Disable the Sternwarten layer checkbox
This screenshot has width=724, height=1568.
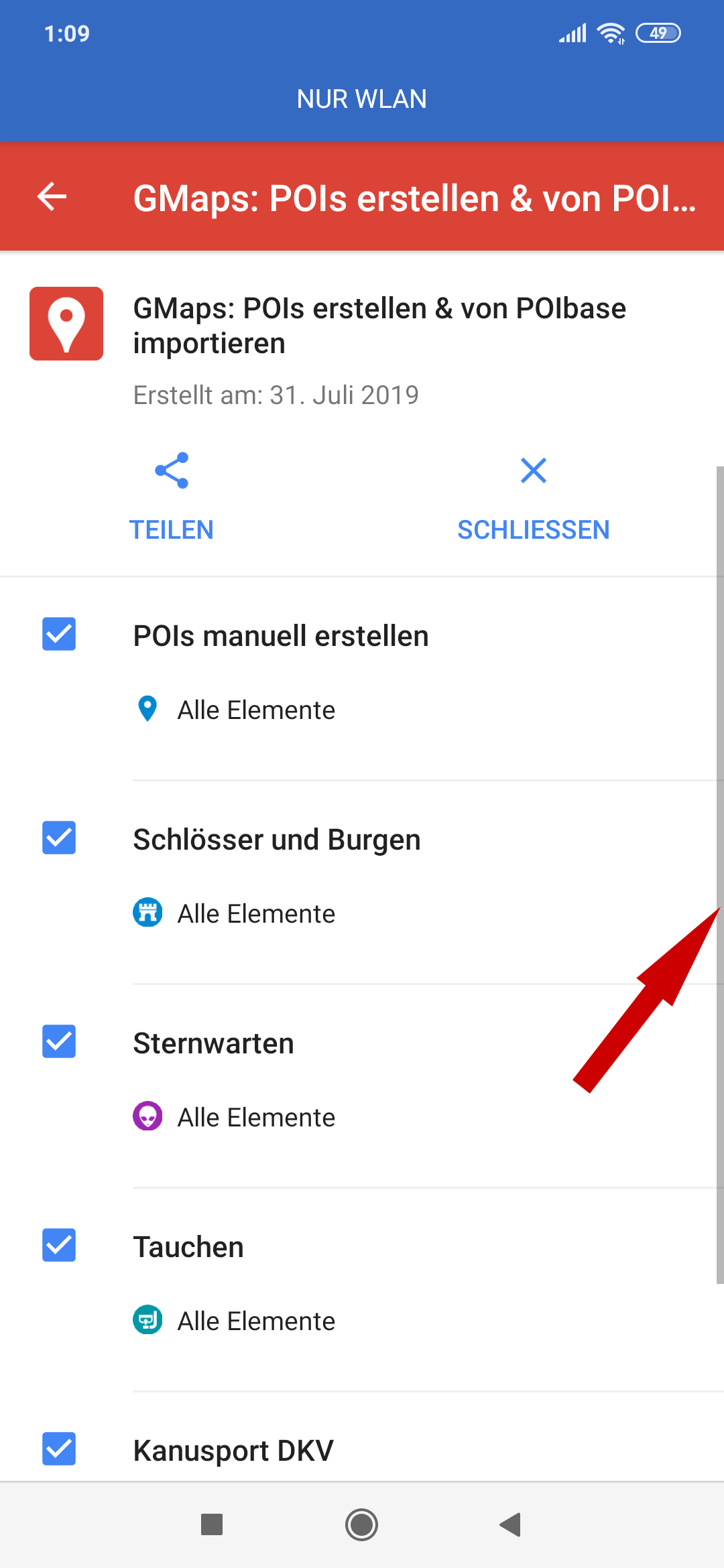click(x=59, y=1041)
